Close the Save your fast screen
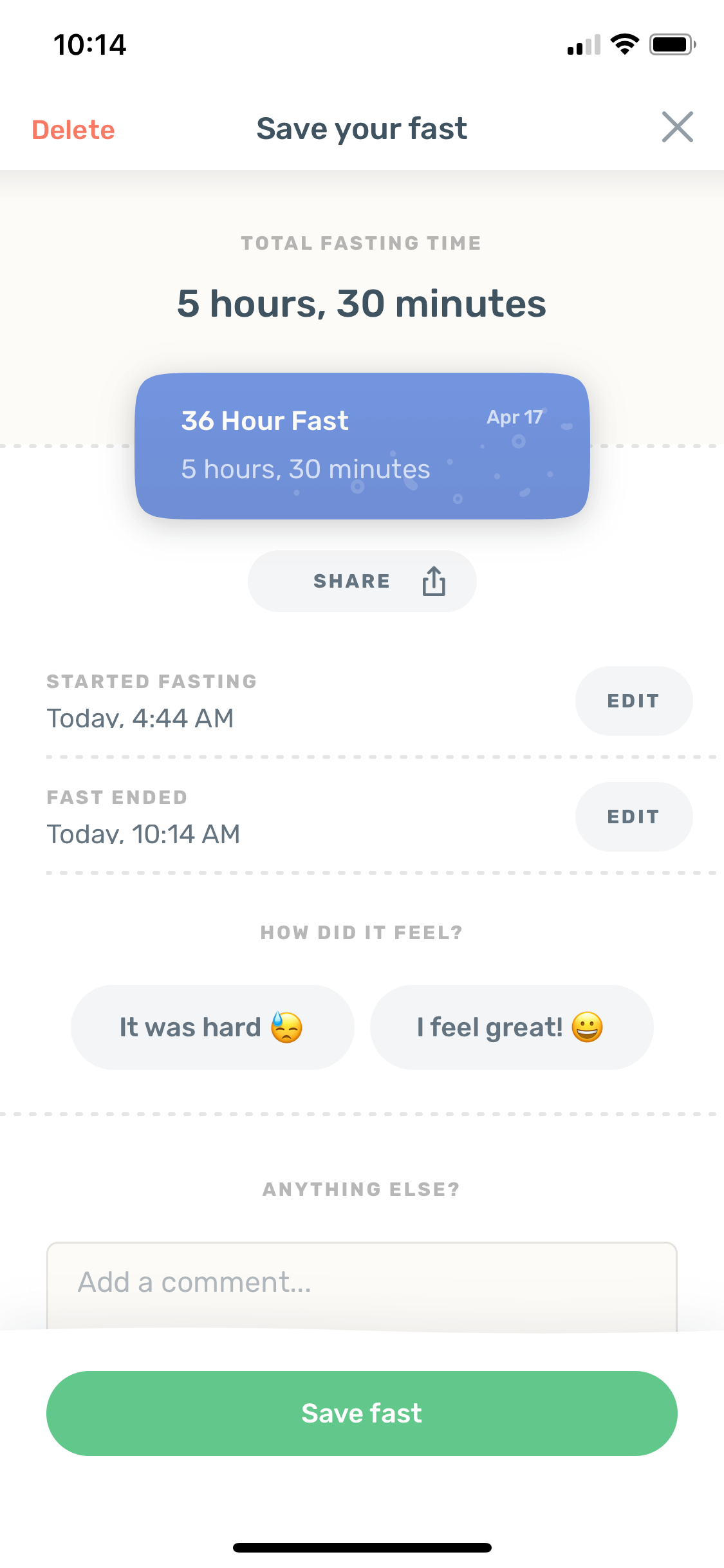The height and width of the screenshot is (1568, 724). pyautogui.click(x=678, y=127)
